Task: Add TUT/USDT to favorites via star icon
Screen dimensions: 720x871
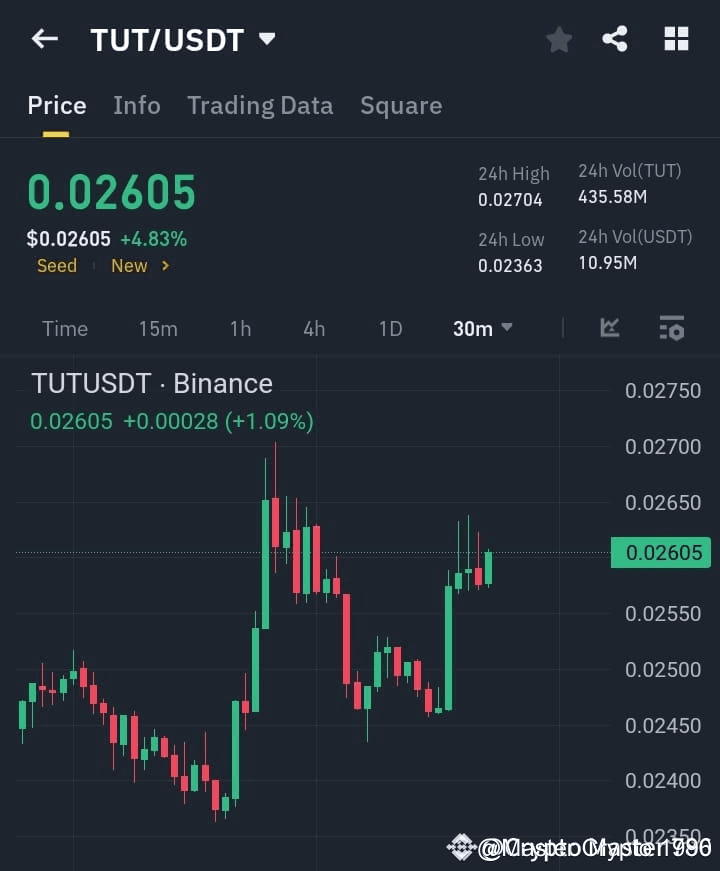Action: pyautogui.click(x=559, y=39)
